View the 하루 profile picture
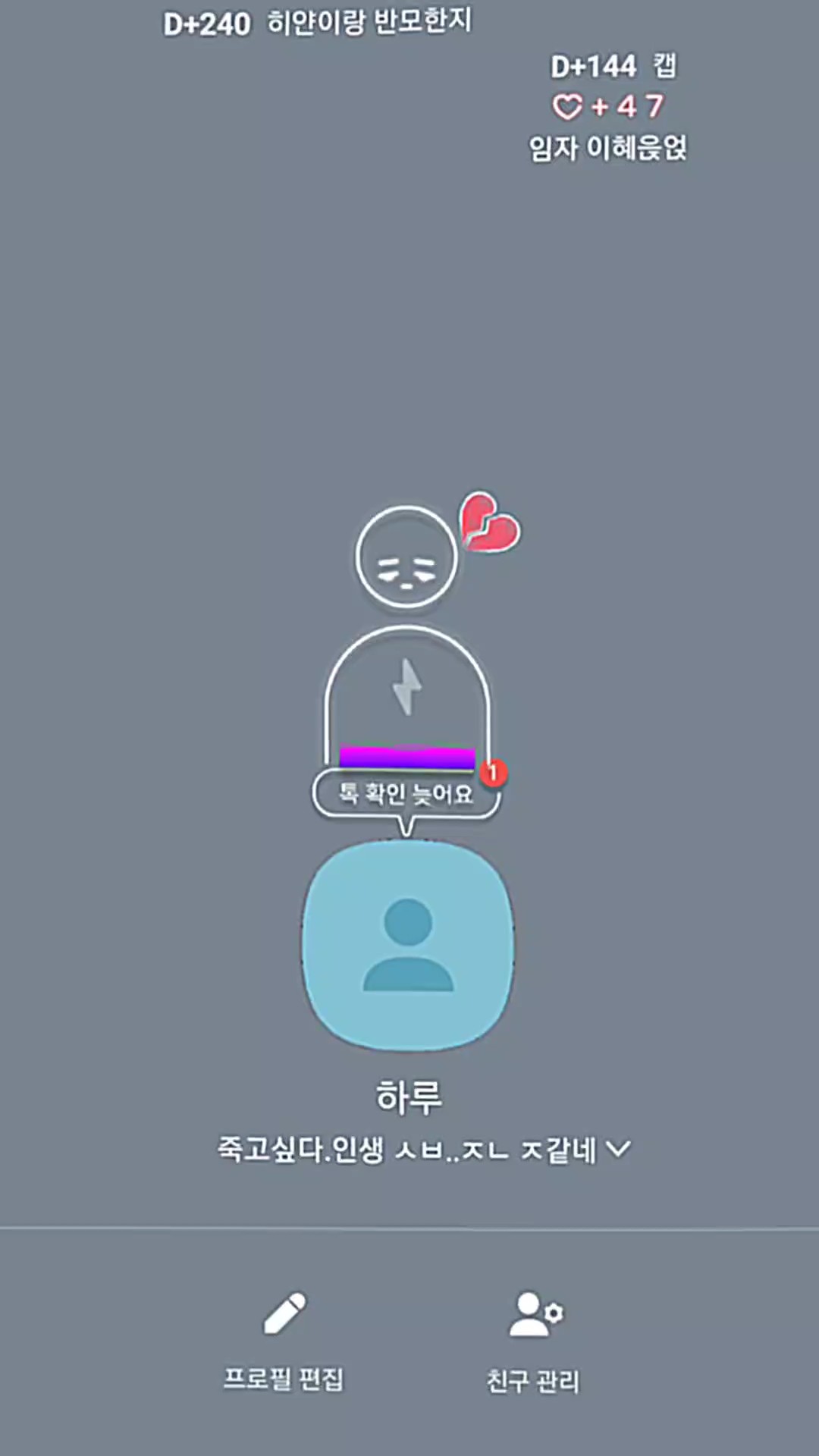The image size is (819, 1456). click(408, 945)
